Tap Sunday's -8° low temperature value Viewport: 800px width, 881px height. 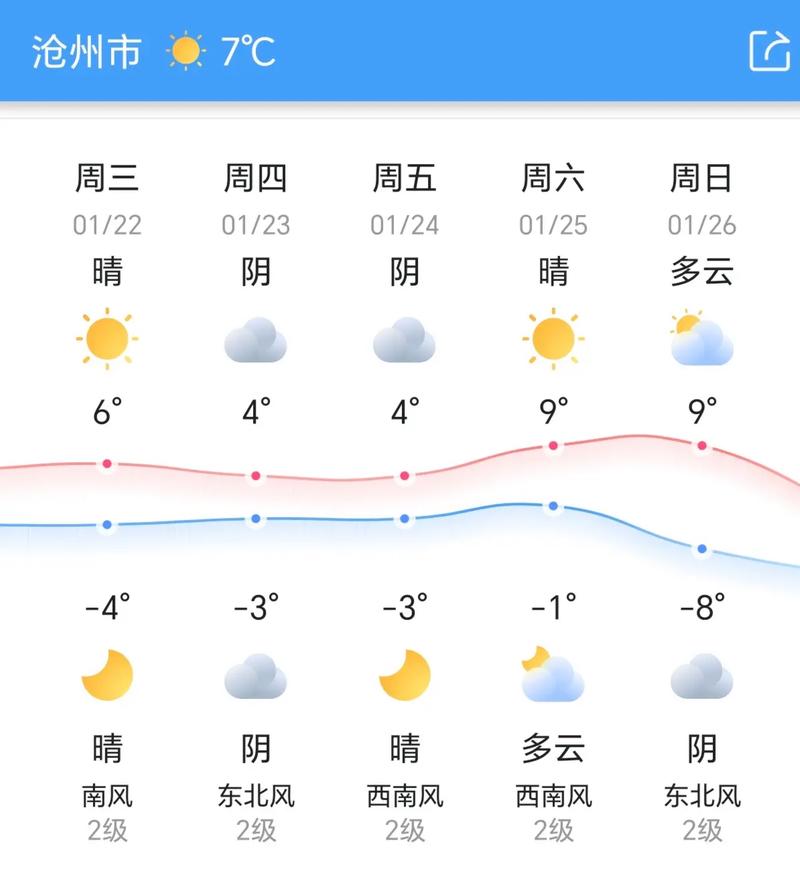click(702, 607)
